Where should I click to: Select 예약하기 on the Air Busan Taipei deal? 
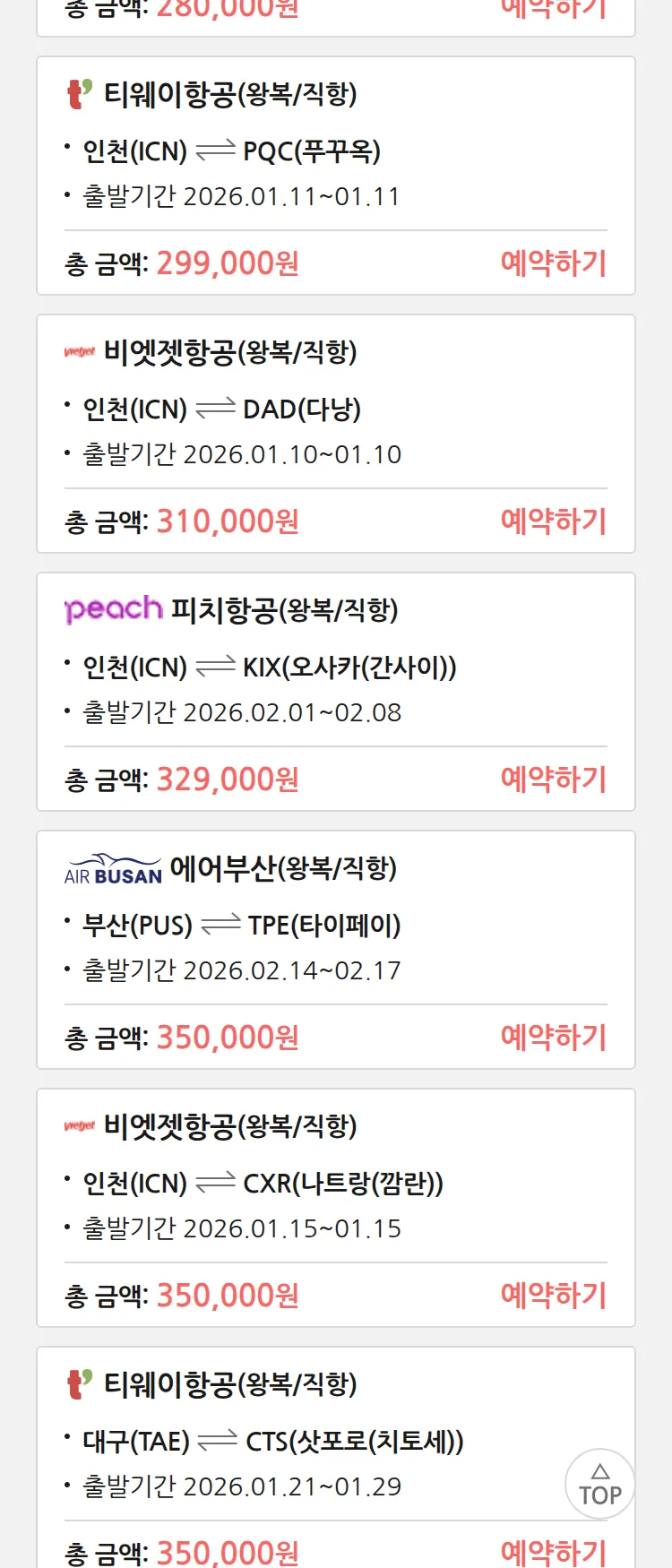(553, 1038)
